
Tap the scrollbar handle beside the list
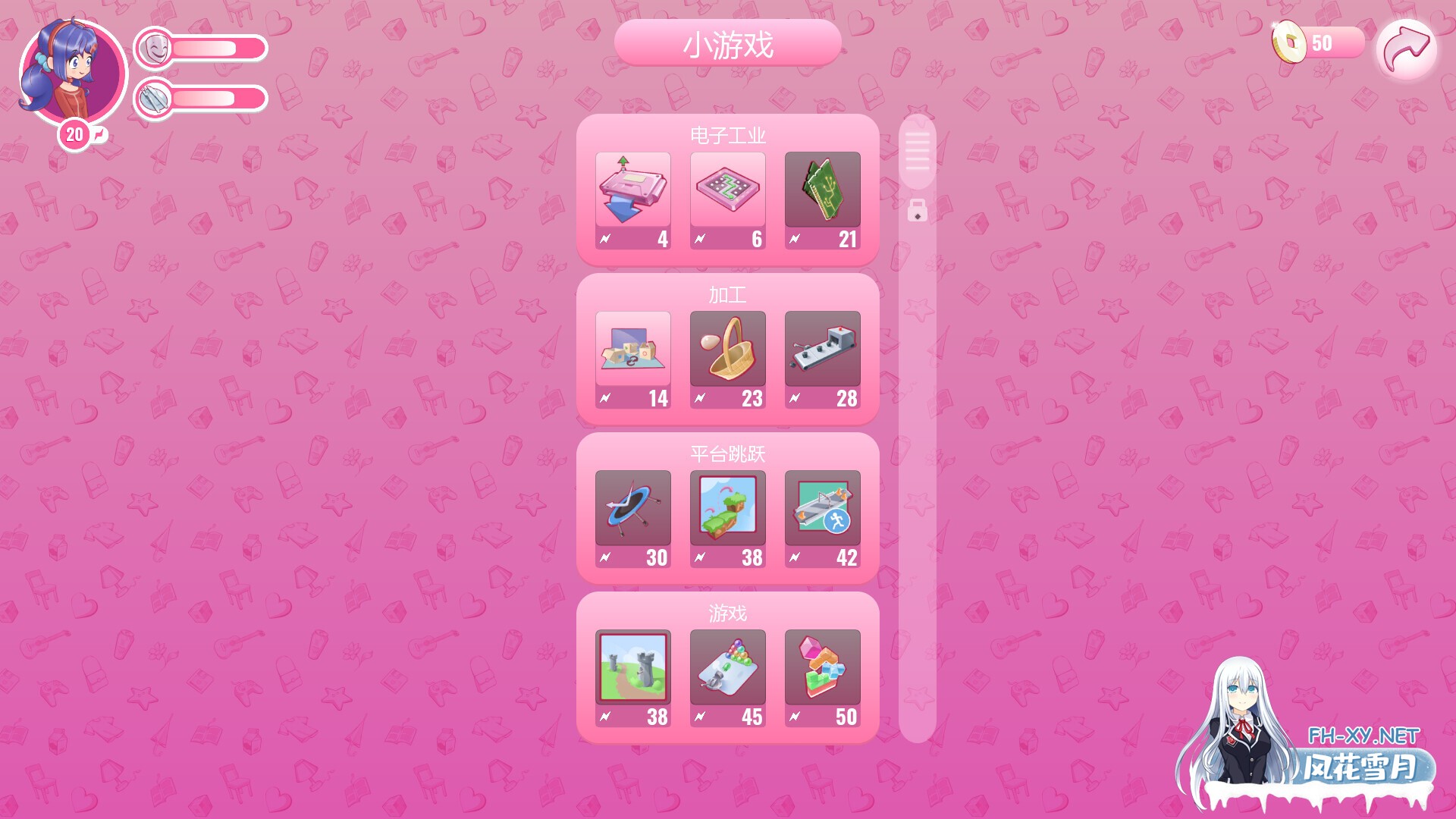click(917, 152)
